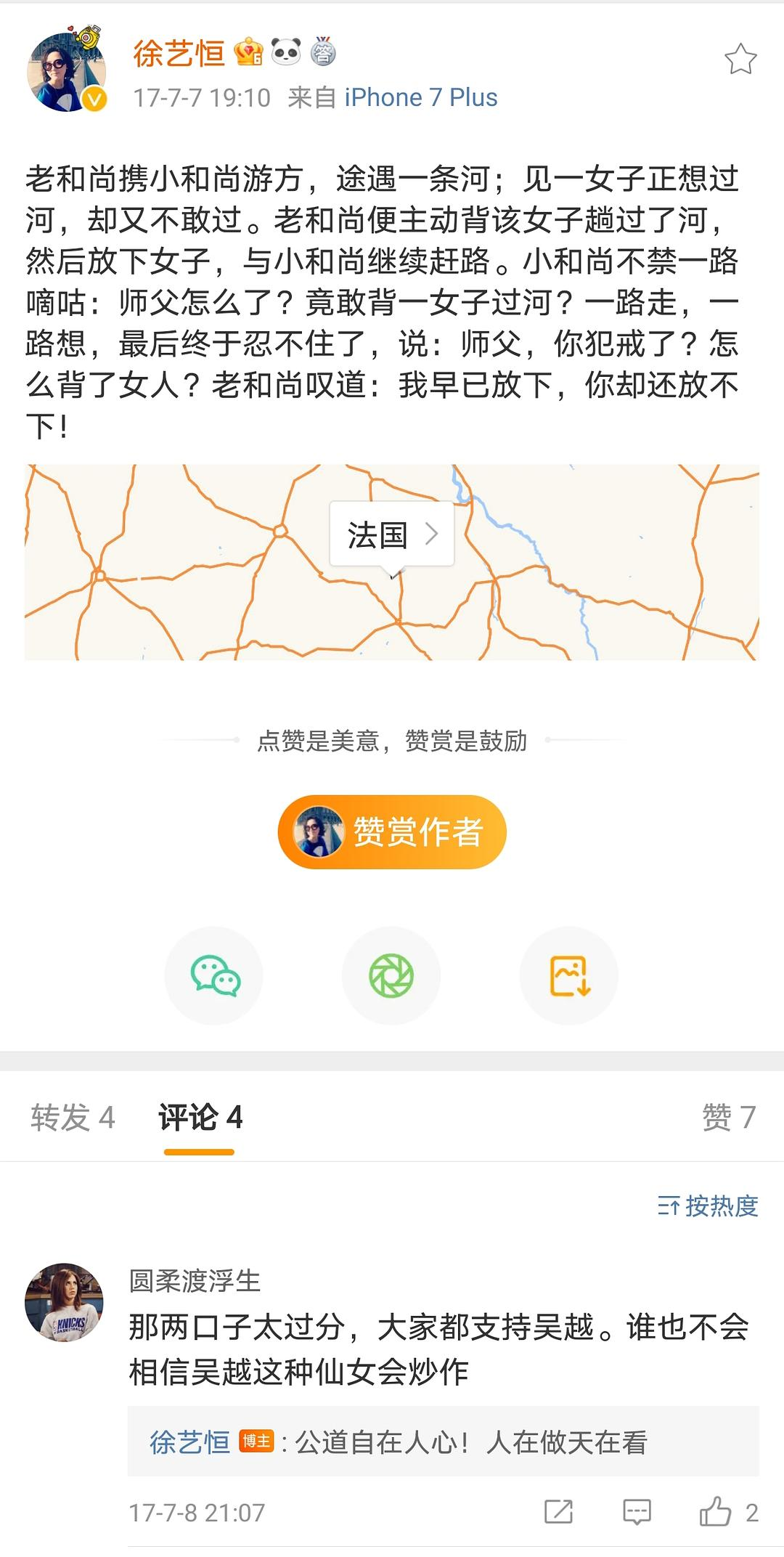Save the post as an image
Viewport: 784px width, 1557px height.
pos(569,975)
